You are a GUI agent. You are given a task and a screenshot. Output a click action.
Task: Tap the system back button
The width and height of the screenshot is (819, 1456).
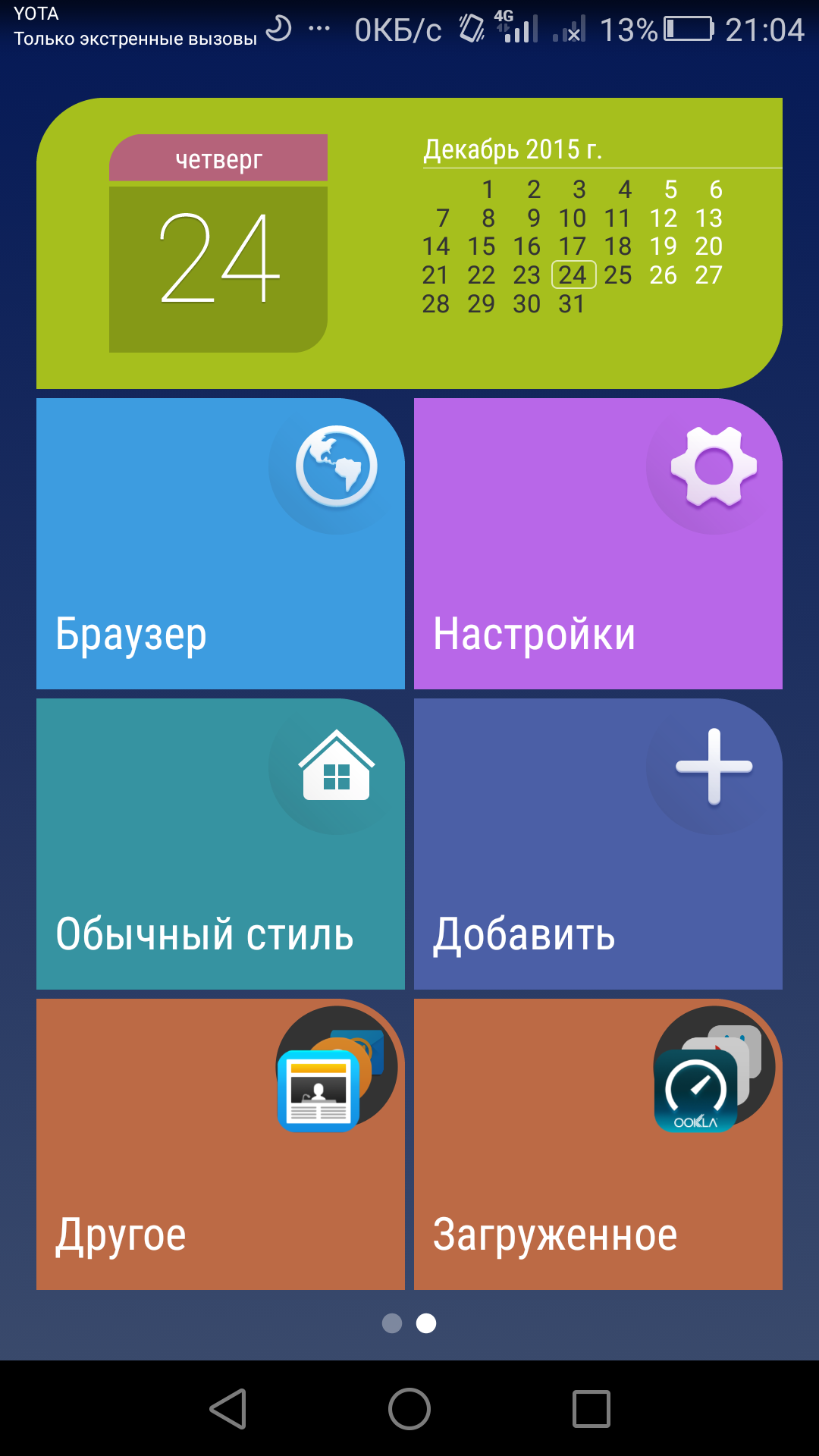[228, 1409]
